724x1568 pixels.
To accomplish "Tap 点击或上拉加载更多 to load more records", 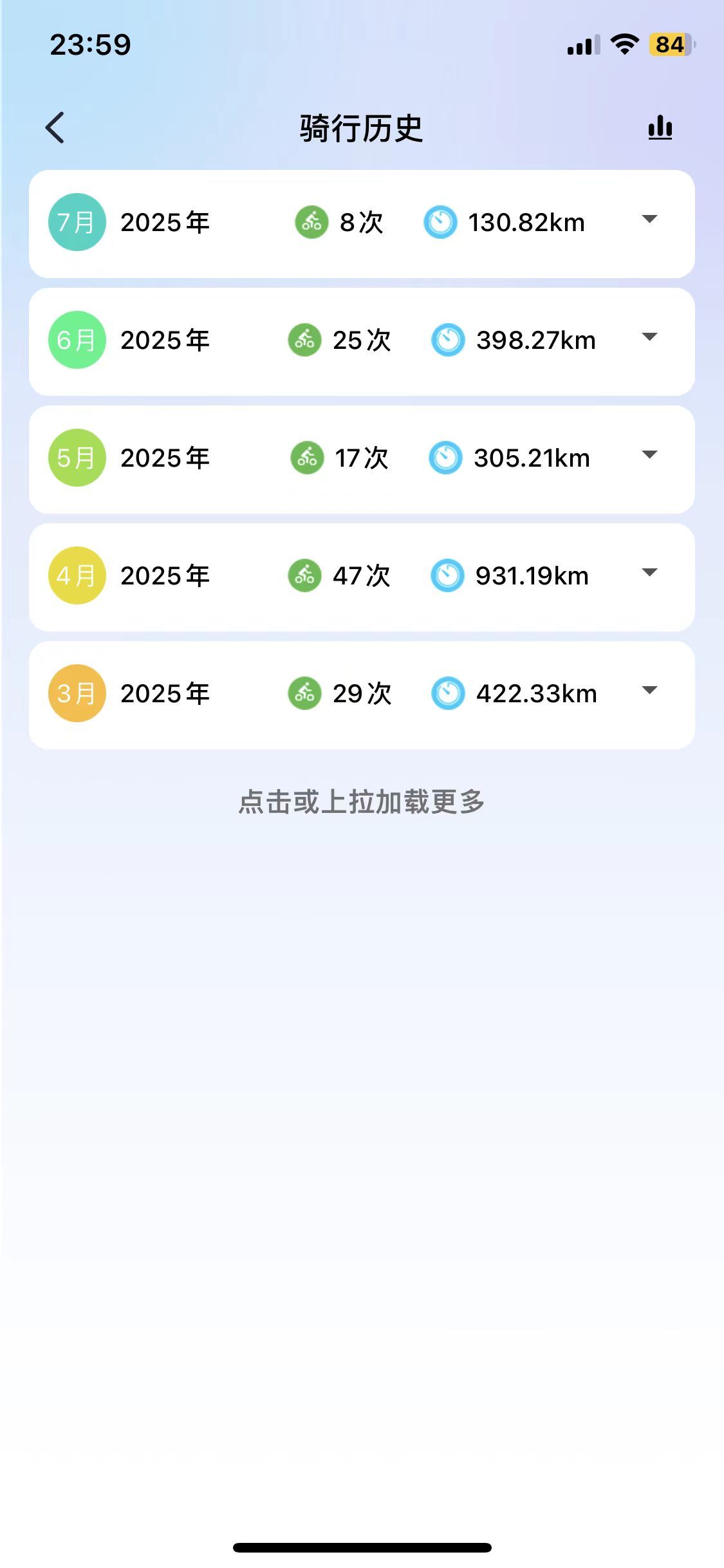I will click(362, 802).
